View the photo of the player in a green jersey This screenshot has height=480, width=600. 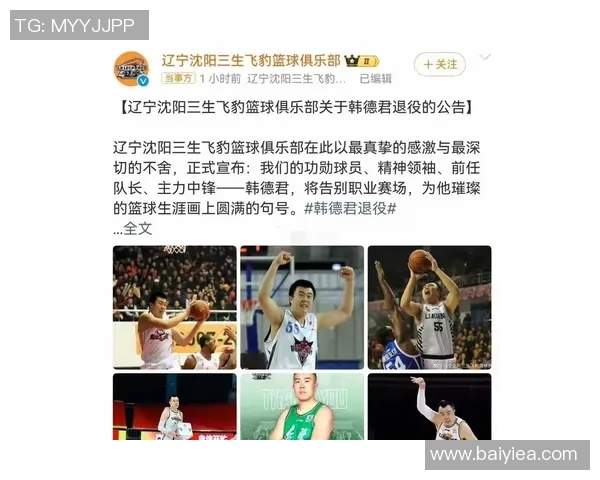(x=301, y=407)
